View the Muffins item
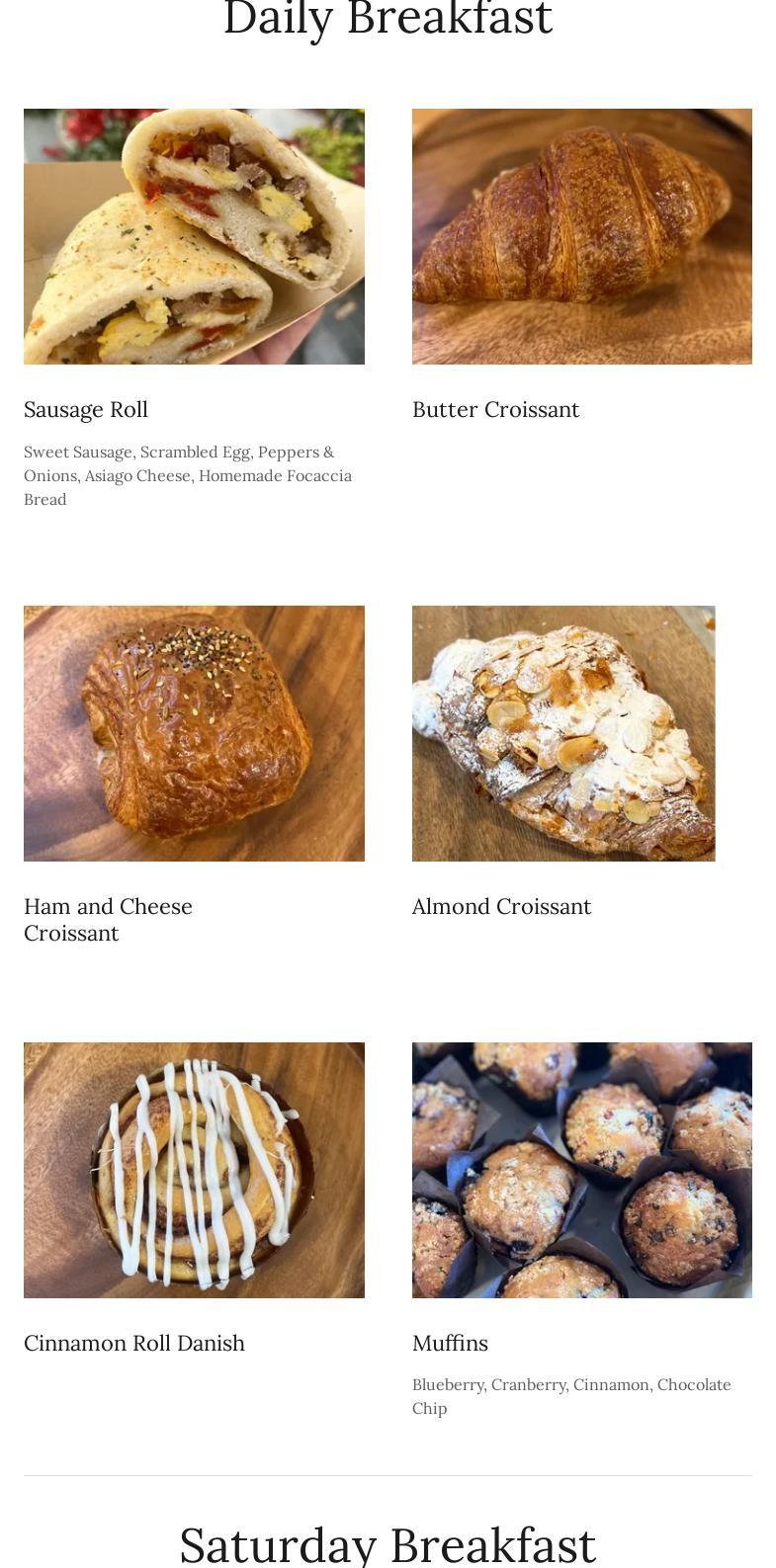776x1568 pixels. click(450, 1343)
